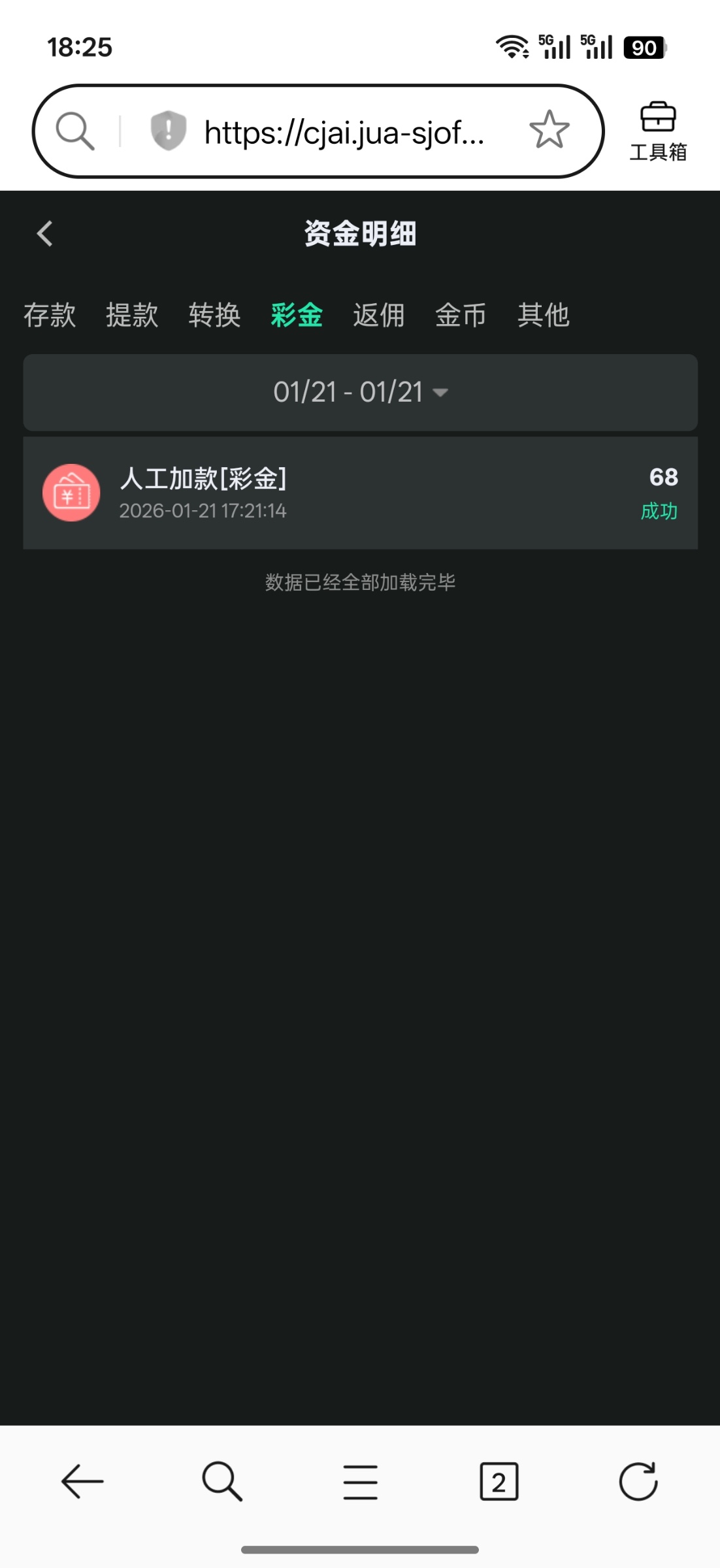Viewport: 720px width, 1568px height.
Task: Go to the previous page with browser back arrow
Action: tap(82, 1481)
